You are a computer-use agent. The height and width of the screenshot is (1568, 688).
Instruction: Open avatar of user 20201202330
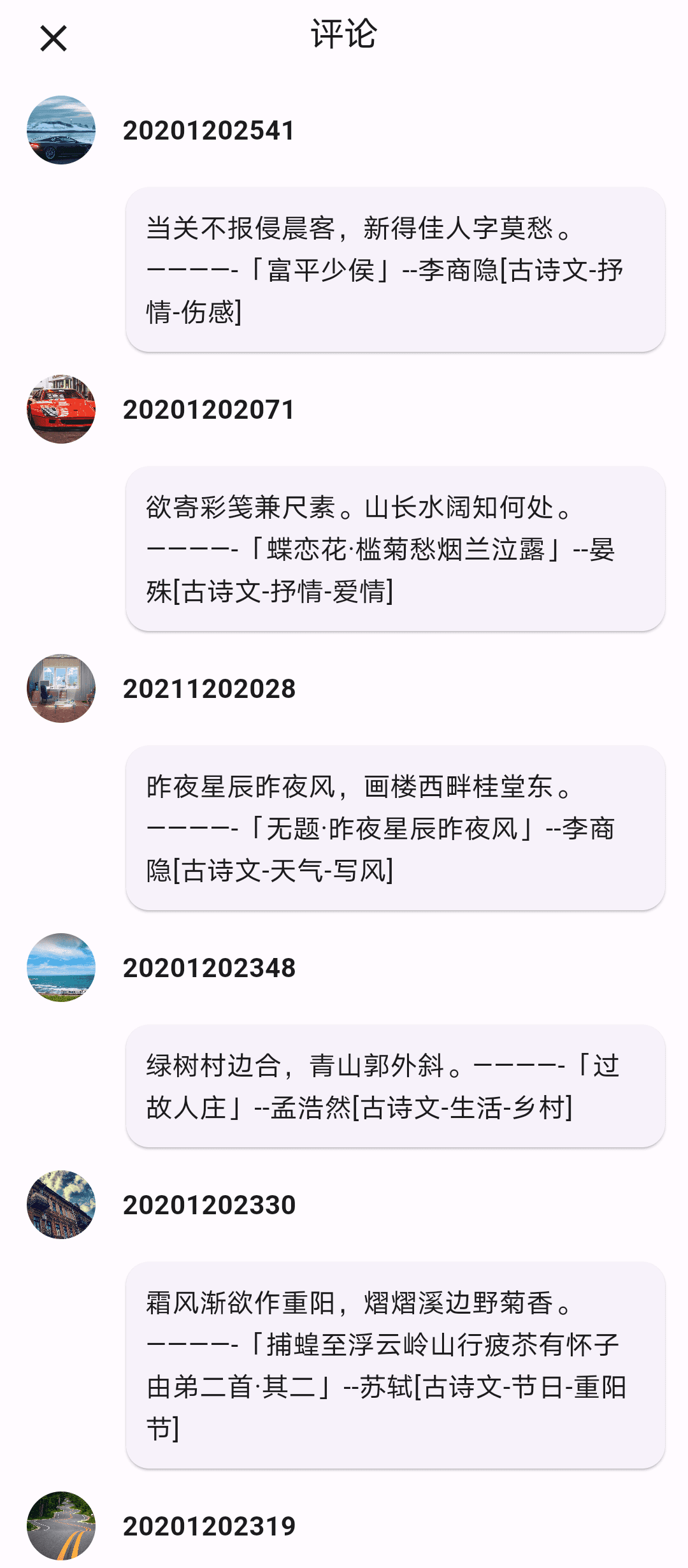coord(61,1205)
